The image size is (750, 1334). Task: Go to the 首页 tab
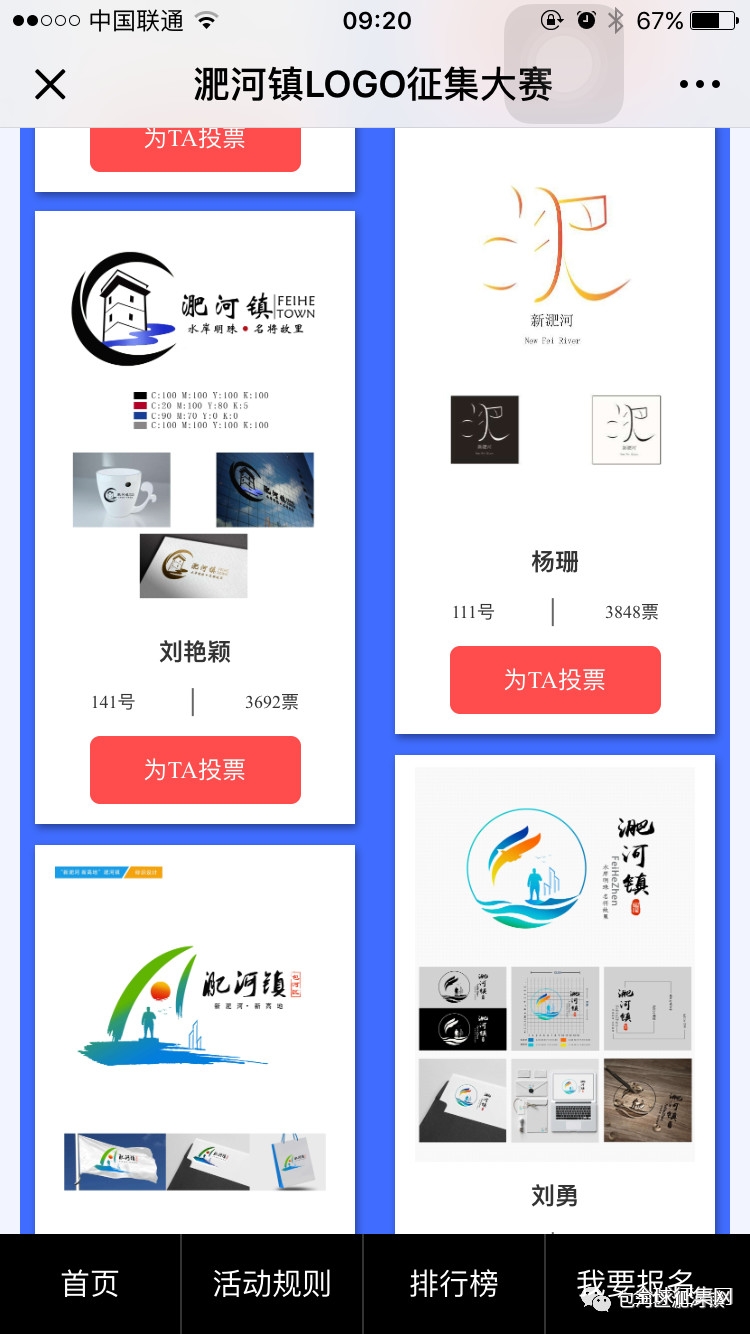90,1284
